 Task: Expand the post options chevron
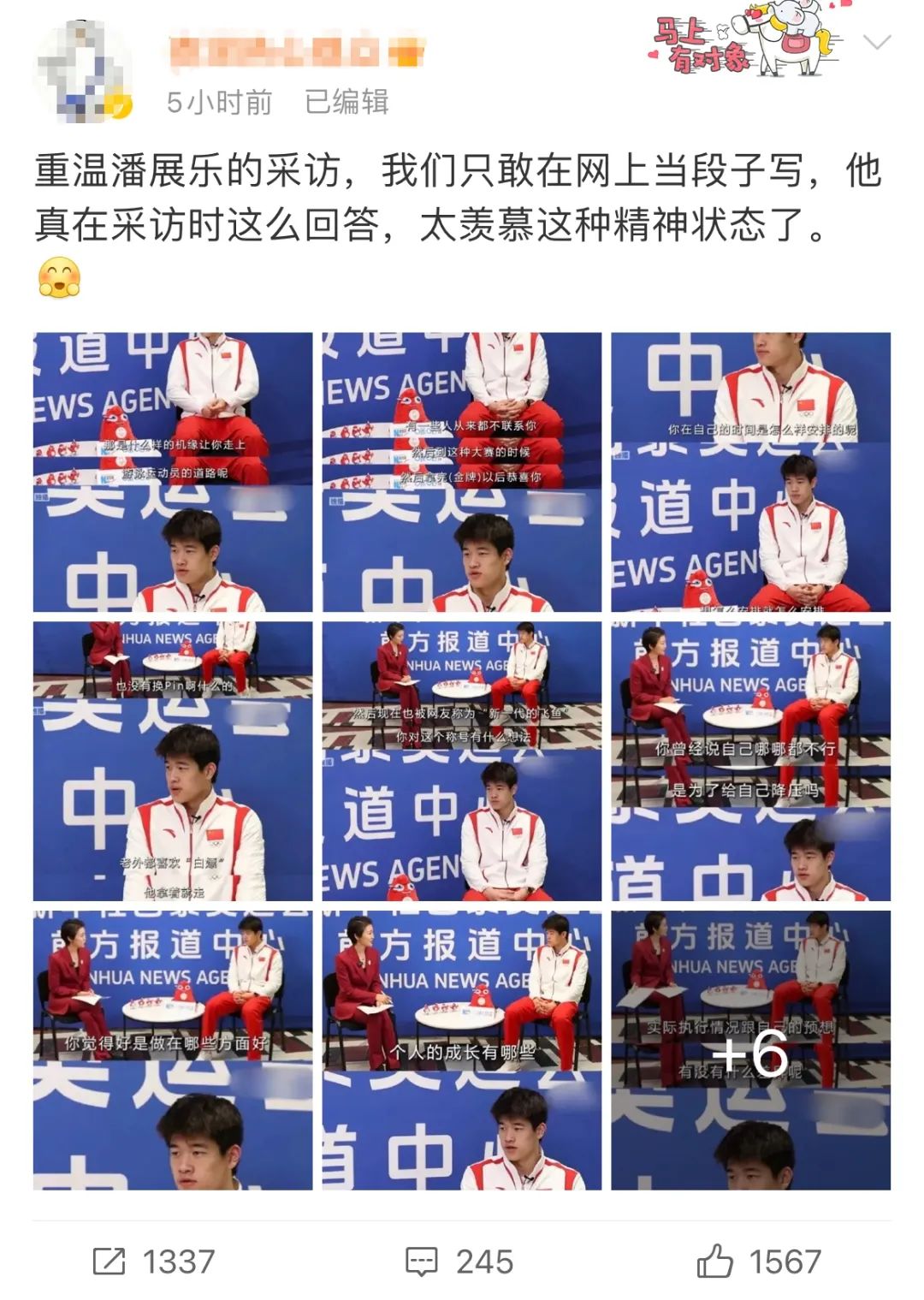pyautogui.click(x=878, y=43)
